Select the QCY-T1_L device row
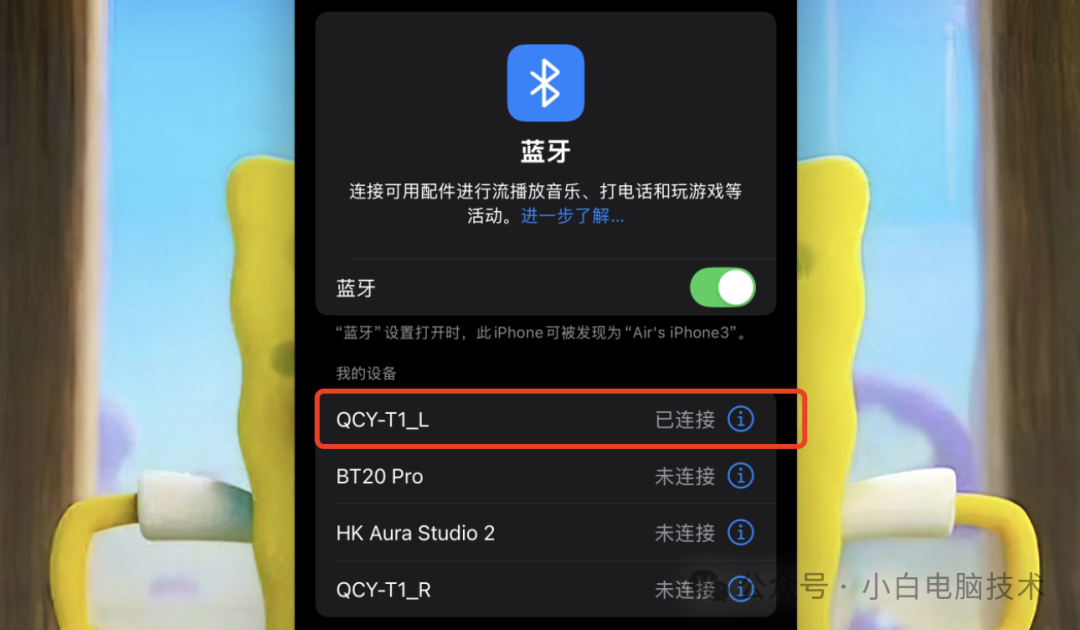Image resolution: width=1080 pixels, height=630 pixels. pos(480,420)
